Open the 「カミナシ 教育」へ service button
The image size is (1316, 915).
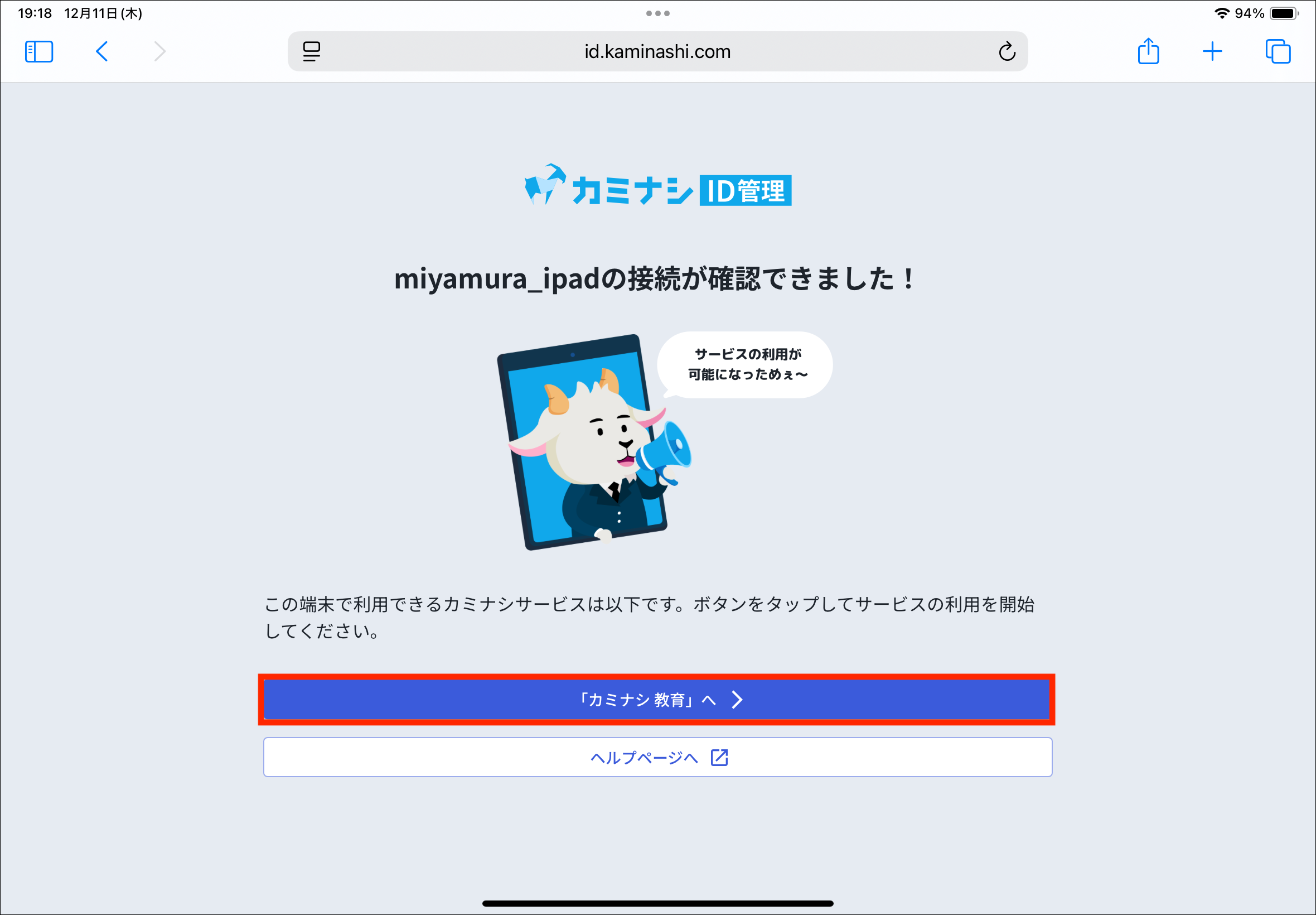(656, 700)
